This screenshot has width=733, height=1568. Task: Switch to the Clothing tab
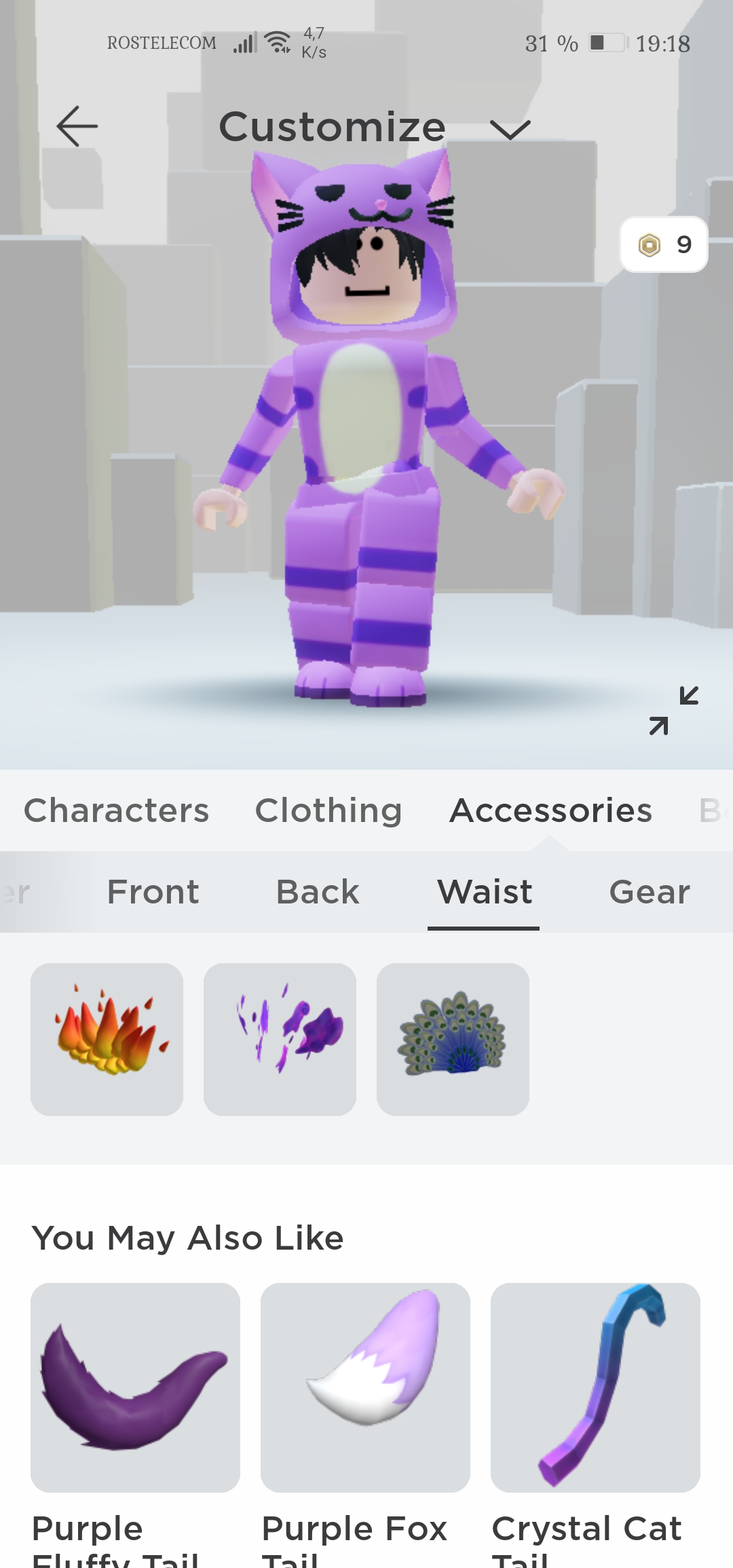[x=328, y=810]
